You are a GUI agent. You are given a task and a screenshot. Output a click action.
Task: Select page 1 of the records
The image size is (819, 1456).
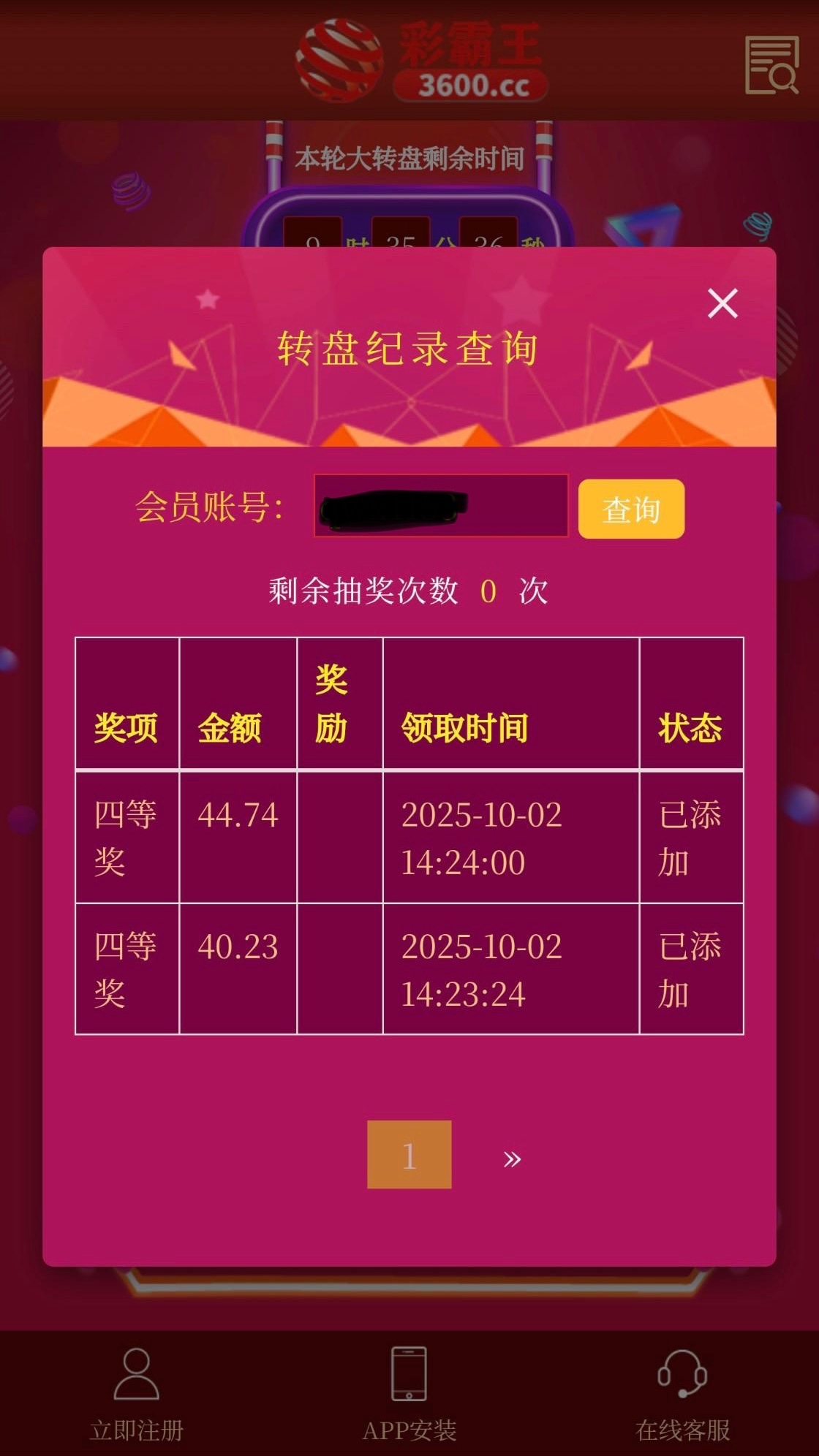[409, 1155]
